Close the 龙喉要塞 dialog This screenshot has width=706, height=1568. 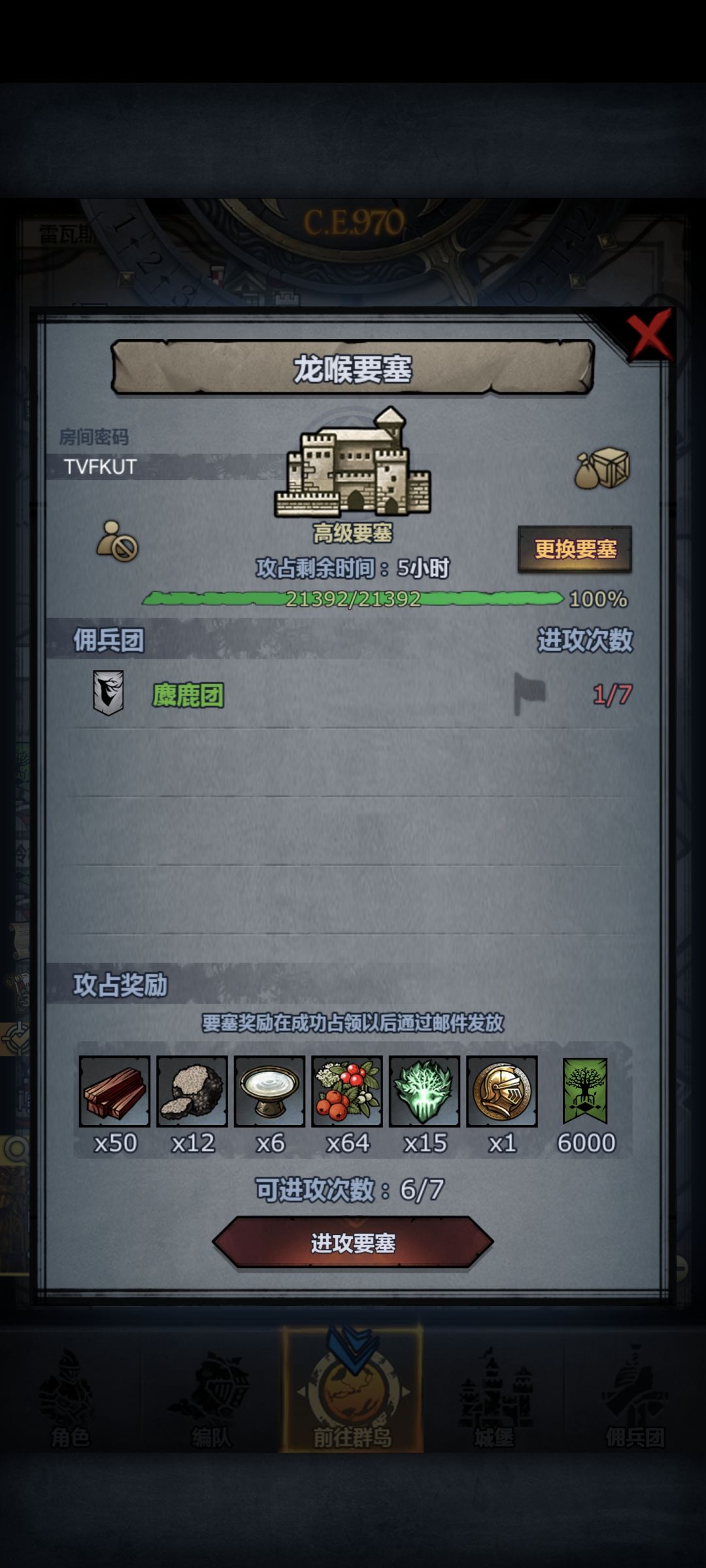tap(648, 334)
